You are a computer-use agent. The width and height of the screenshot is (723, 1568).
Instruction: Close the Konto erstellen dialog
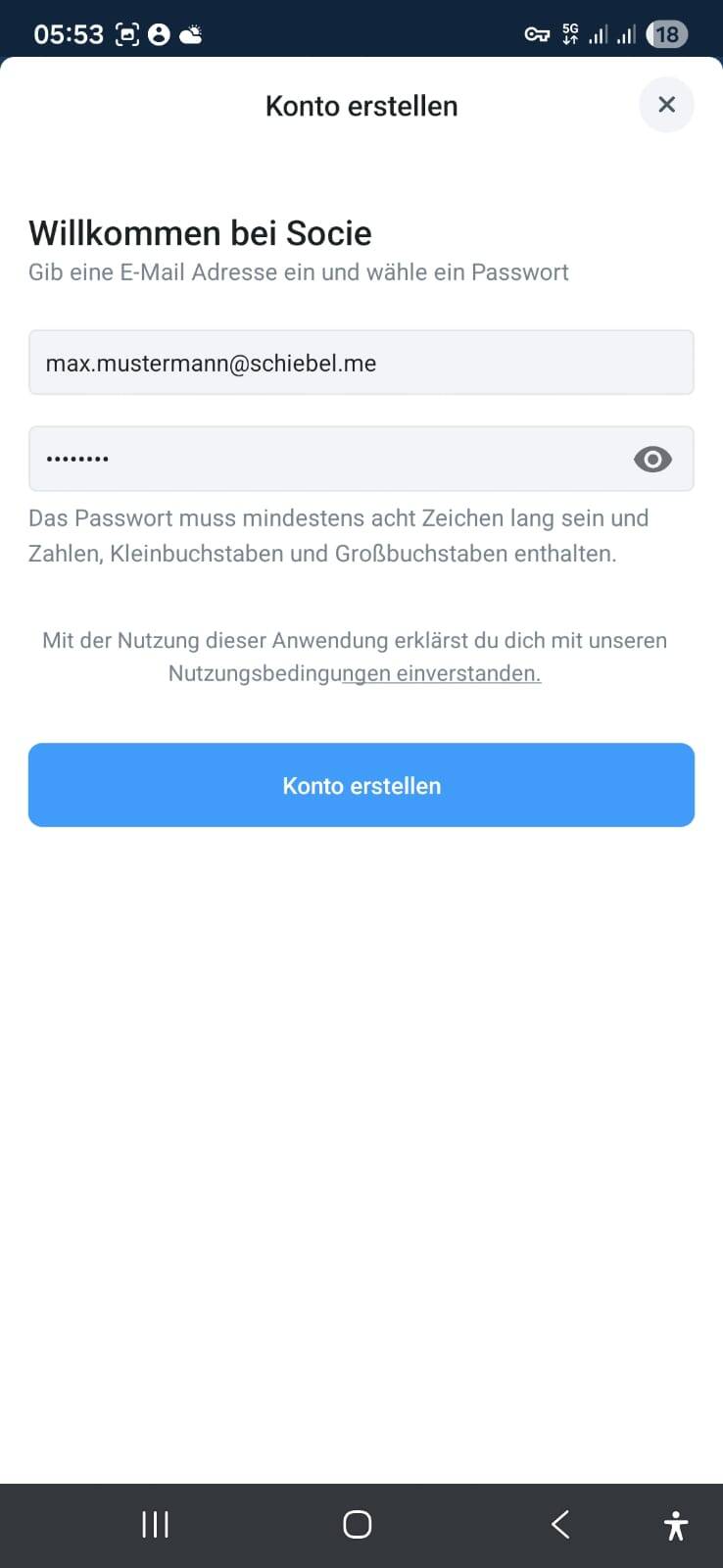click(666, 105)
